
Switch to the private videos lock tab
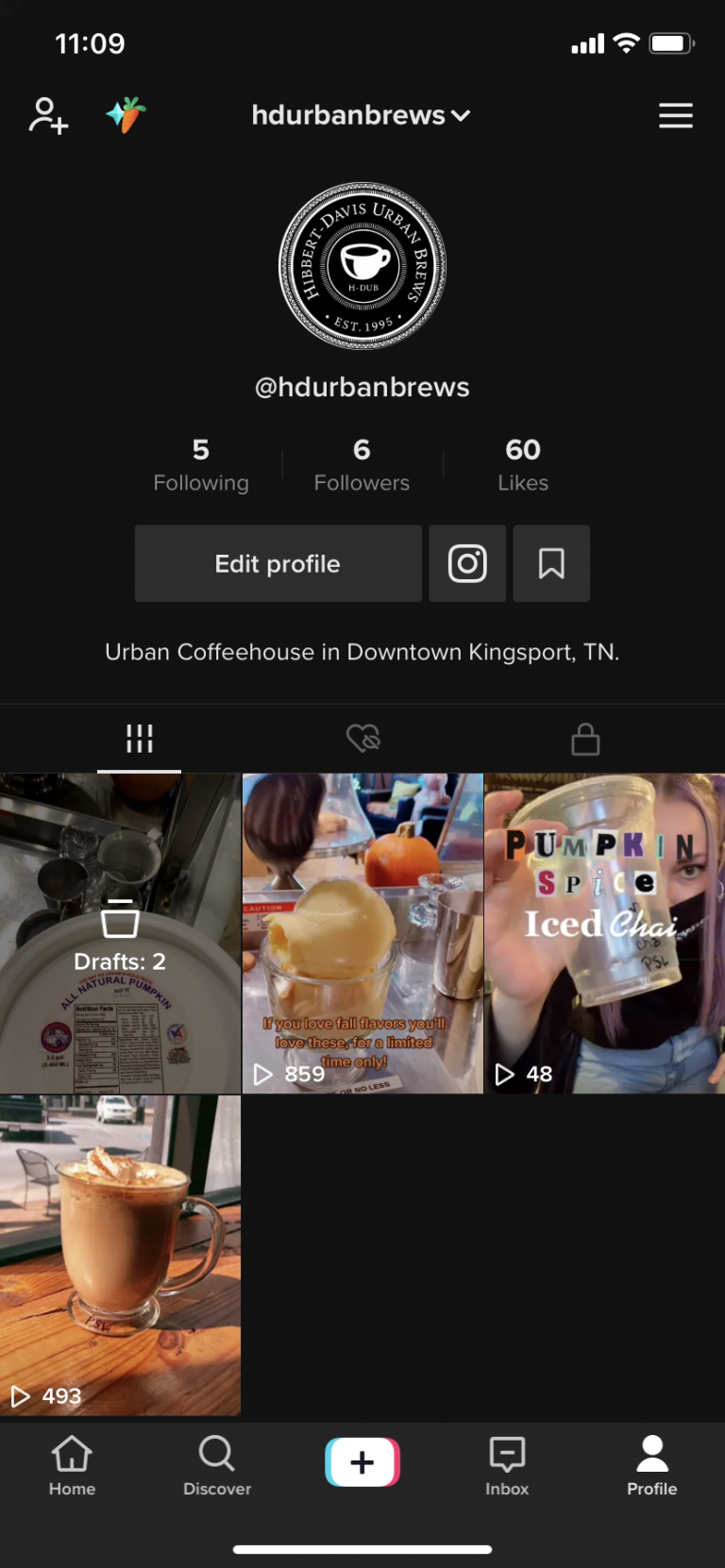click(585, 739)
